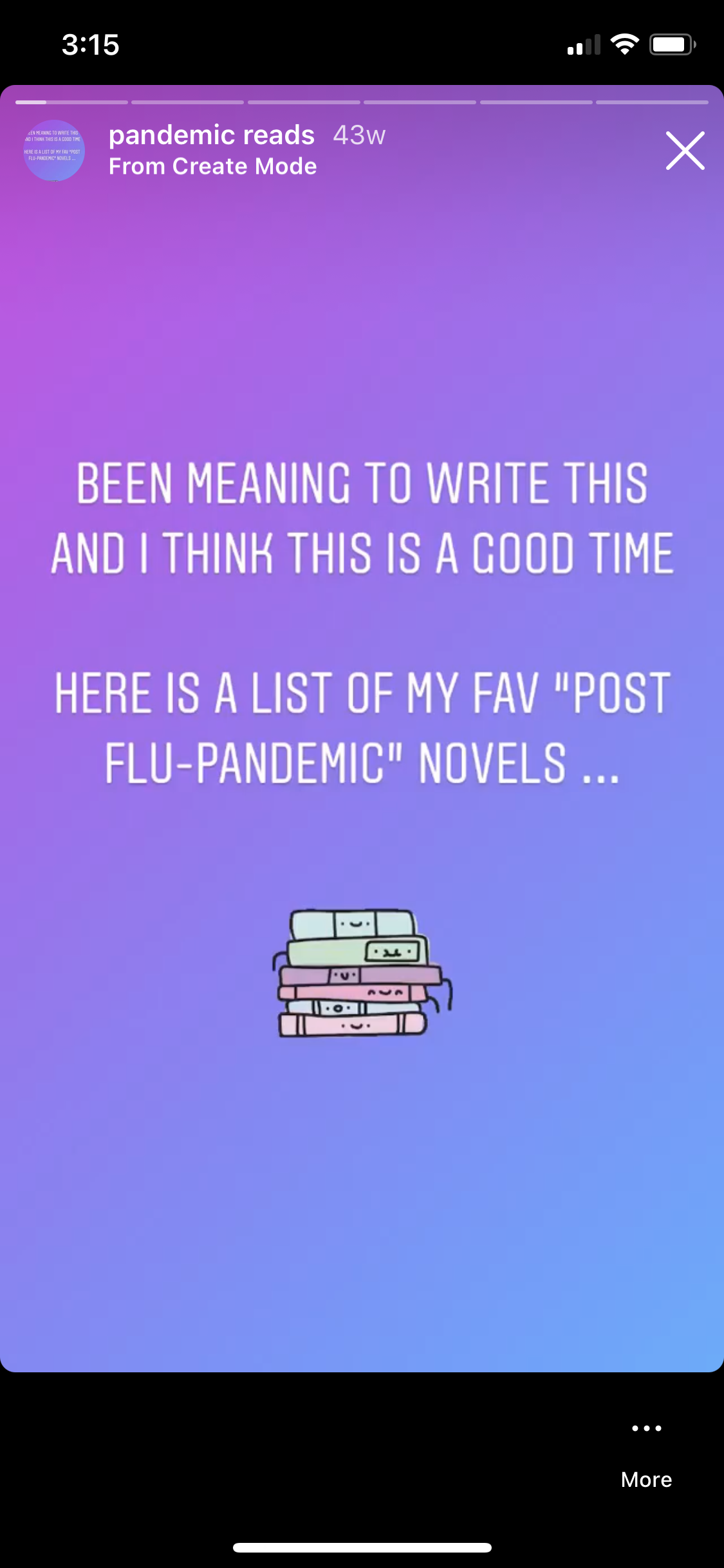Close the pandemic reads story

685,151
